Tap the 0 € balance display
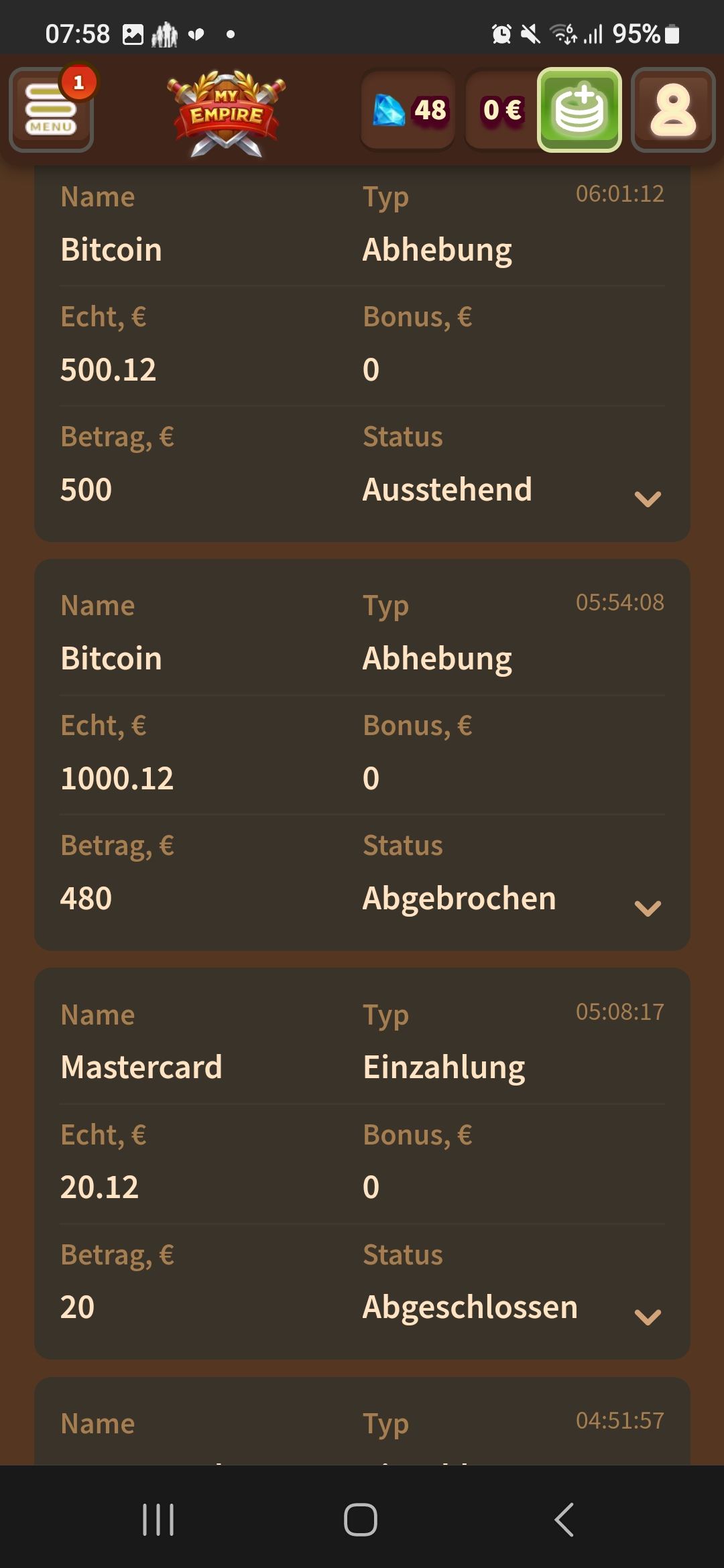Image resolution: width=724 pixels, height=1568 pixels. (502, 110)
